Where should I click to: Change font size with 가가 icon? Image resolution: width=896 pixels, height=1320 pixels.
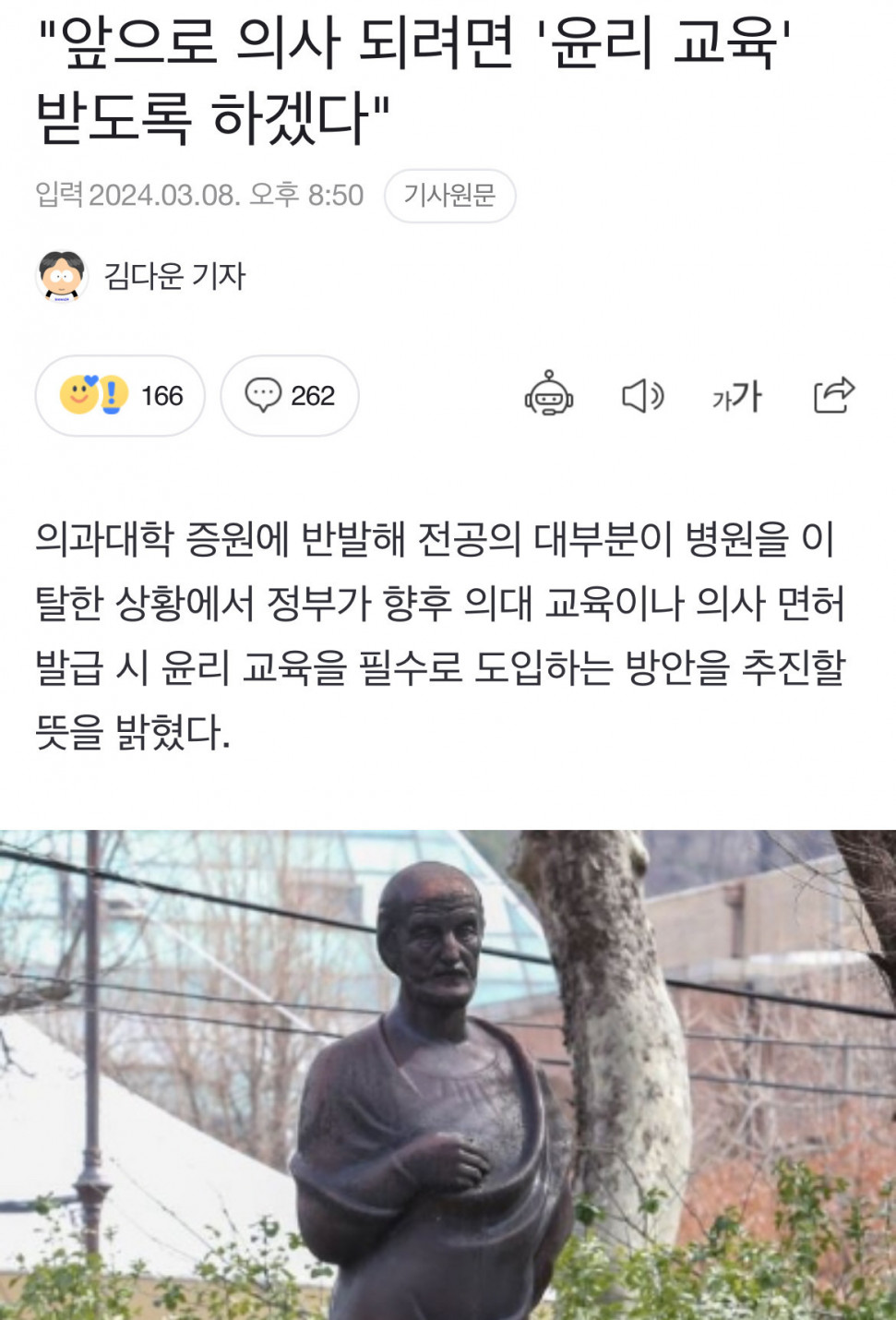(736, 397)
